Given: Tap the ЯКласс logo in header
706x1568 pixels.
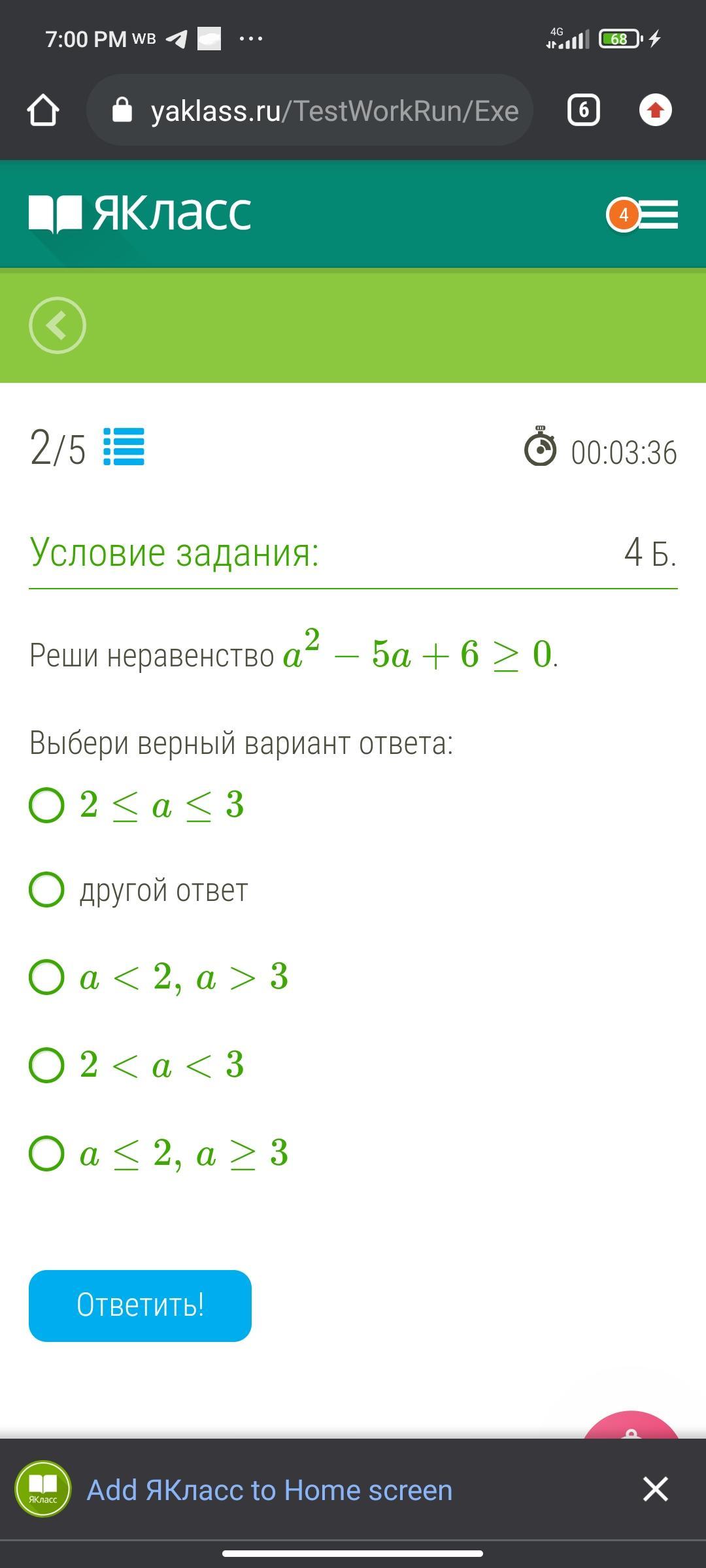Looking at the screenshot, I should pos(140,213).
